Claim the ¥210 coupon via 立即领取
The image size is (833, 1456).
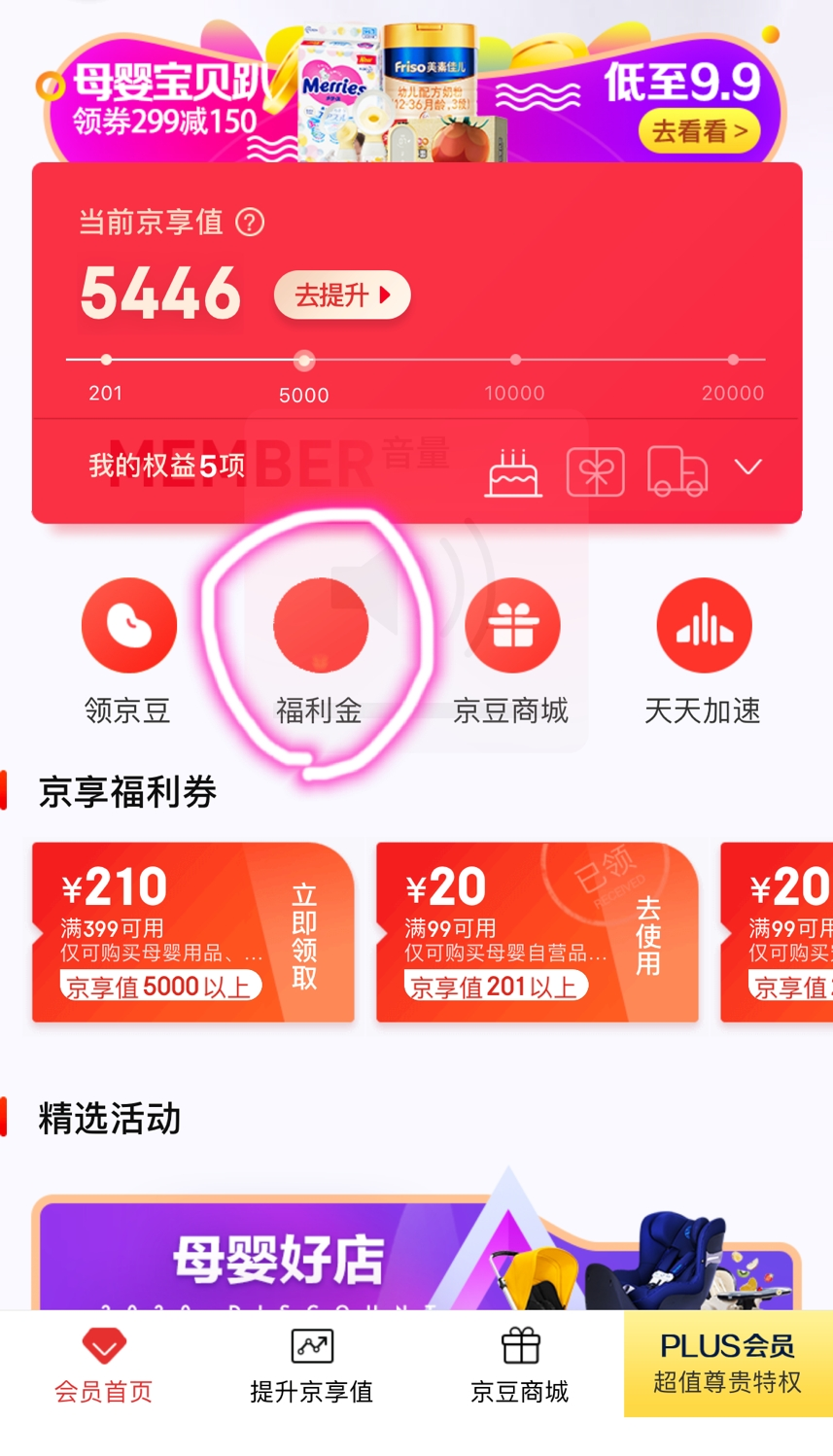point(304,935)
